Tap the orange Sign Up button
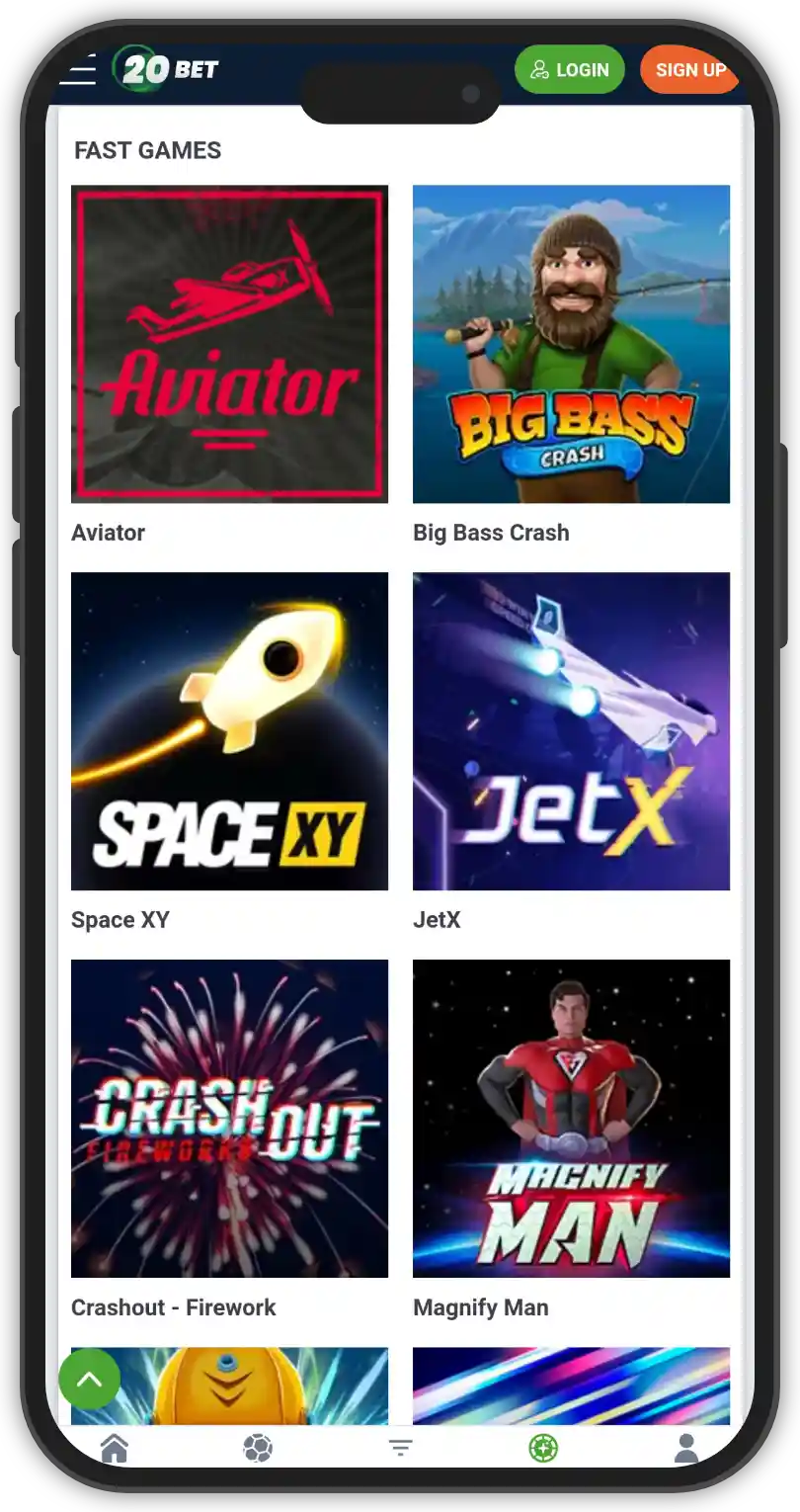Image resolution: width=800 pixels, height=1512 pixels. point(689,70)
